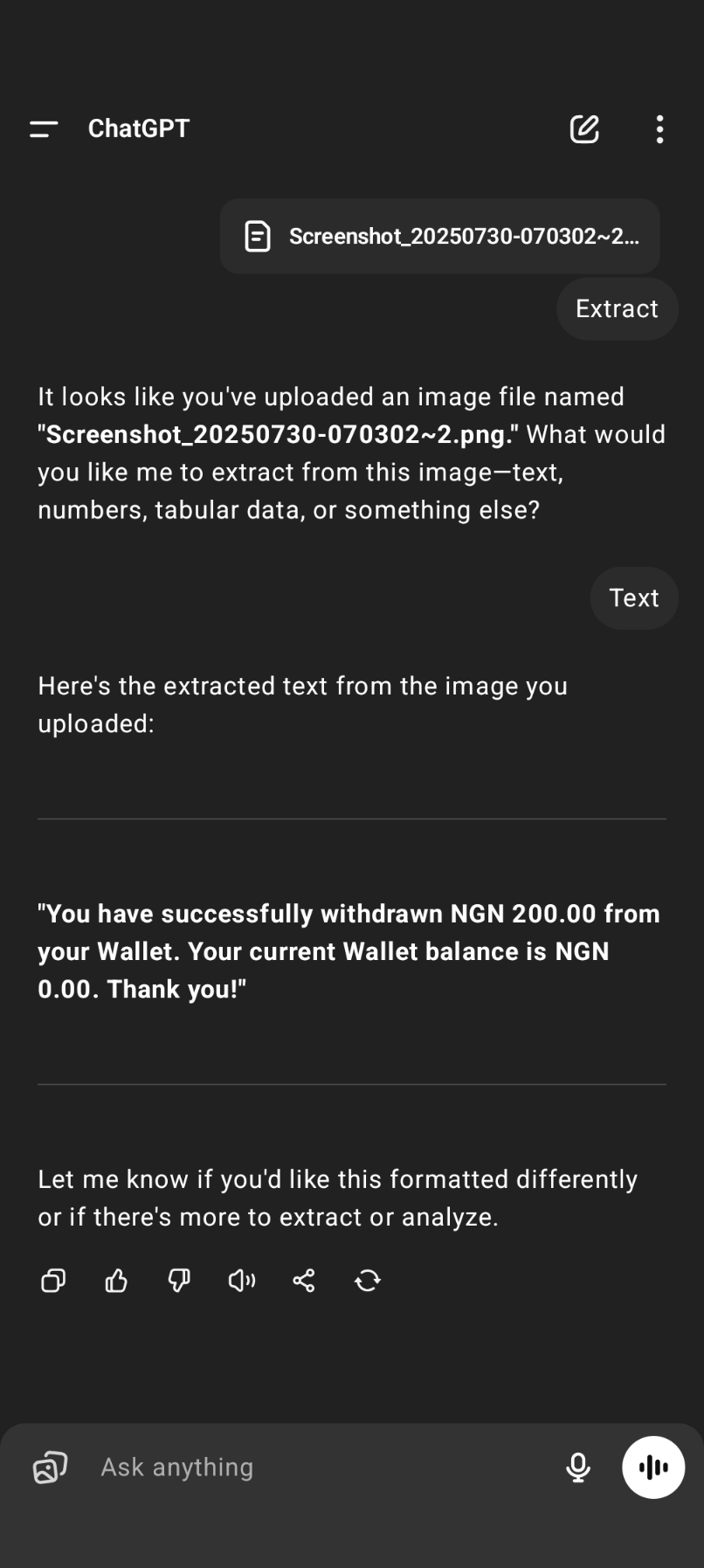Copy the extracted text response
The width and height of the screenshot is (704, 1568).
53,1281
